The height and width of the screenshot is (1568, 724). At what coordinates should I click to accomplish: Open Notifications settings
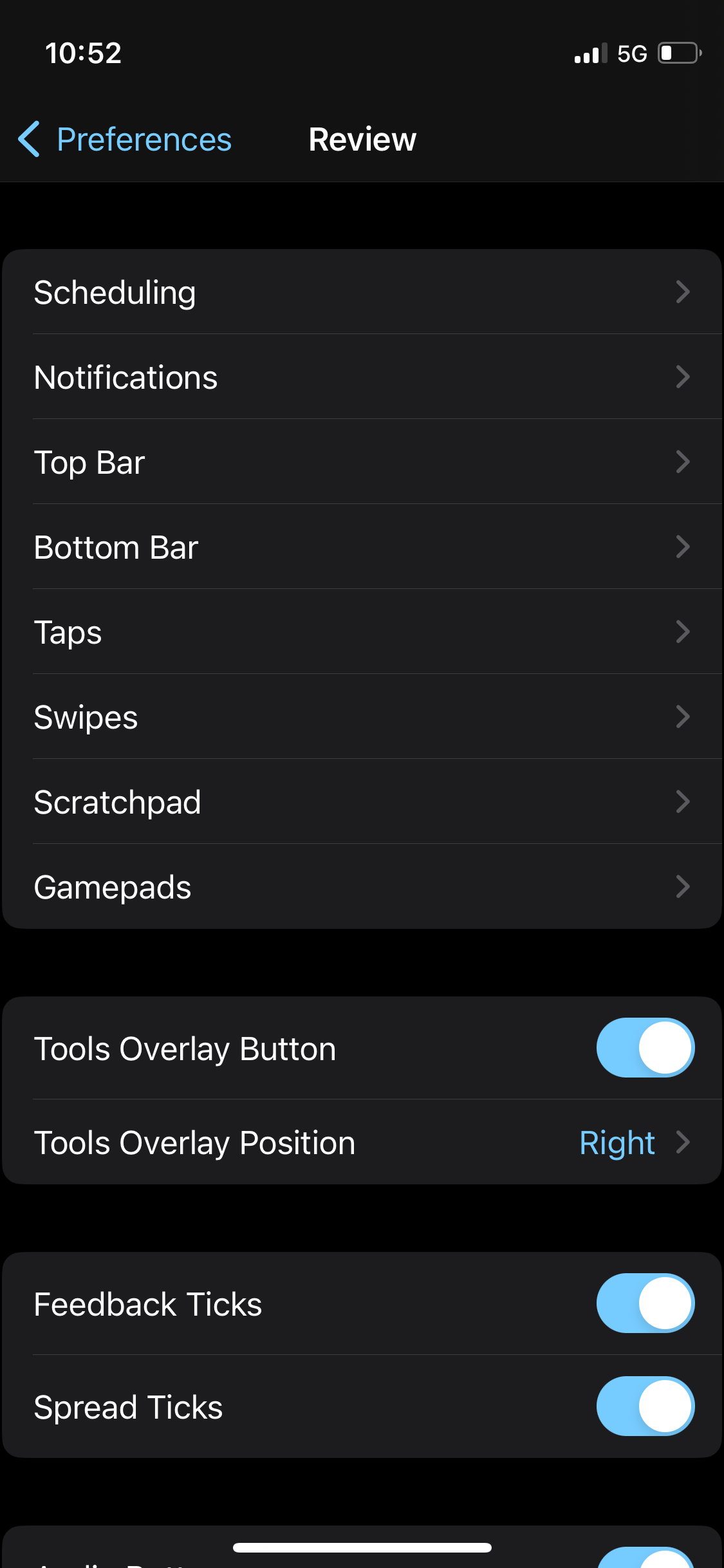[362, 377]
